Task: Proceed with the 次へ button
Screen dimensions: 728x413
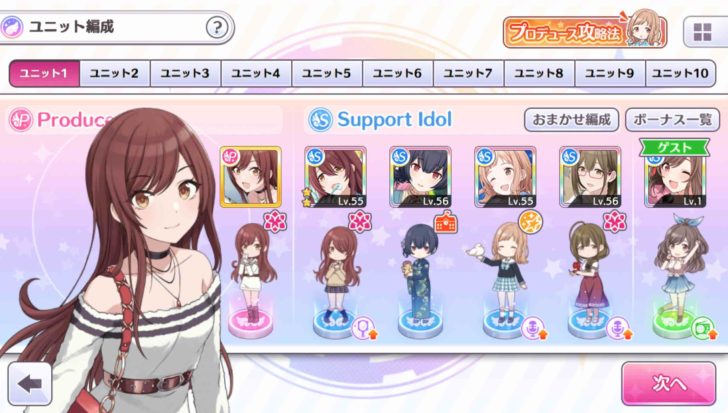Action: 667,384
